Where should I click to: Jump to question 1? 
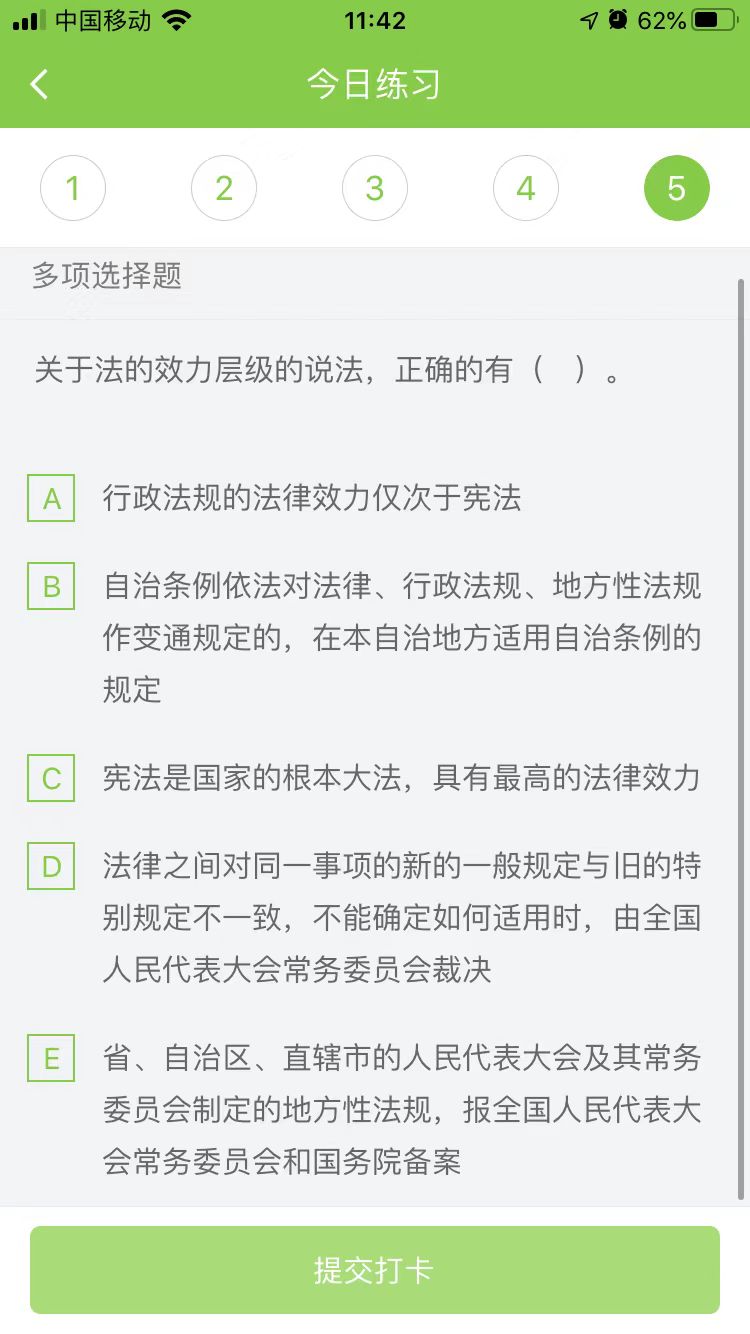tap(73, 188)
